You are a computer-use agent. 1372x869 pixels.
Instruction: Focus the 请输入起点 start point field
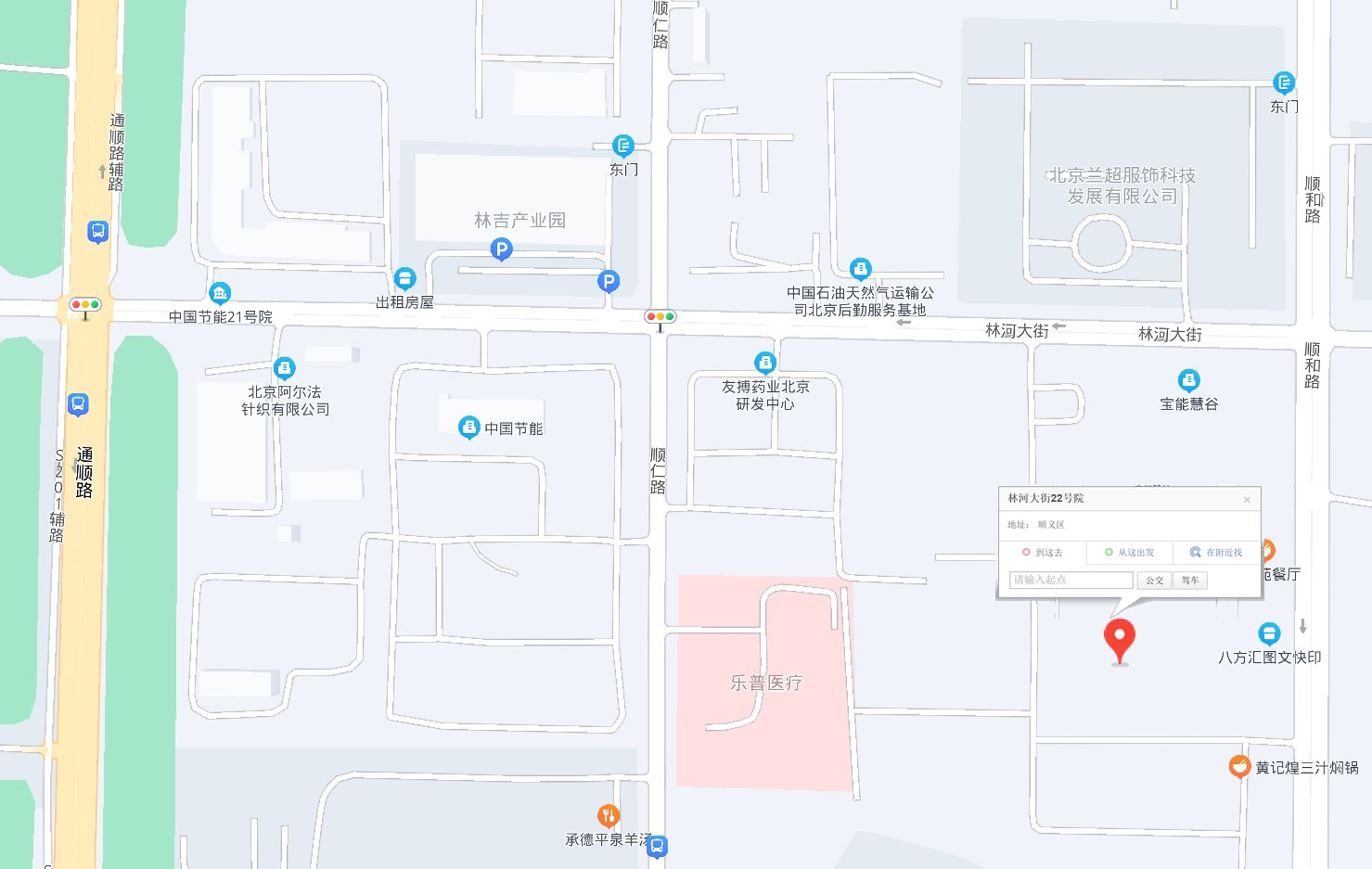coord(1071,580)
